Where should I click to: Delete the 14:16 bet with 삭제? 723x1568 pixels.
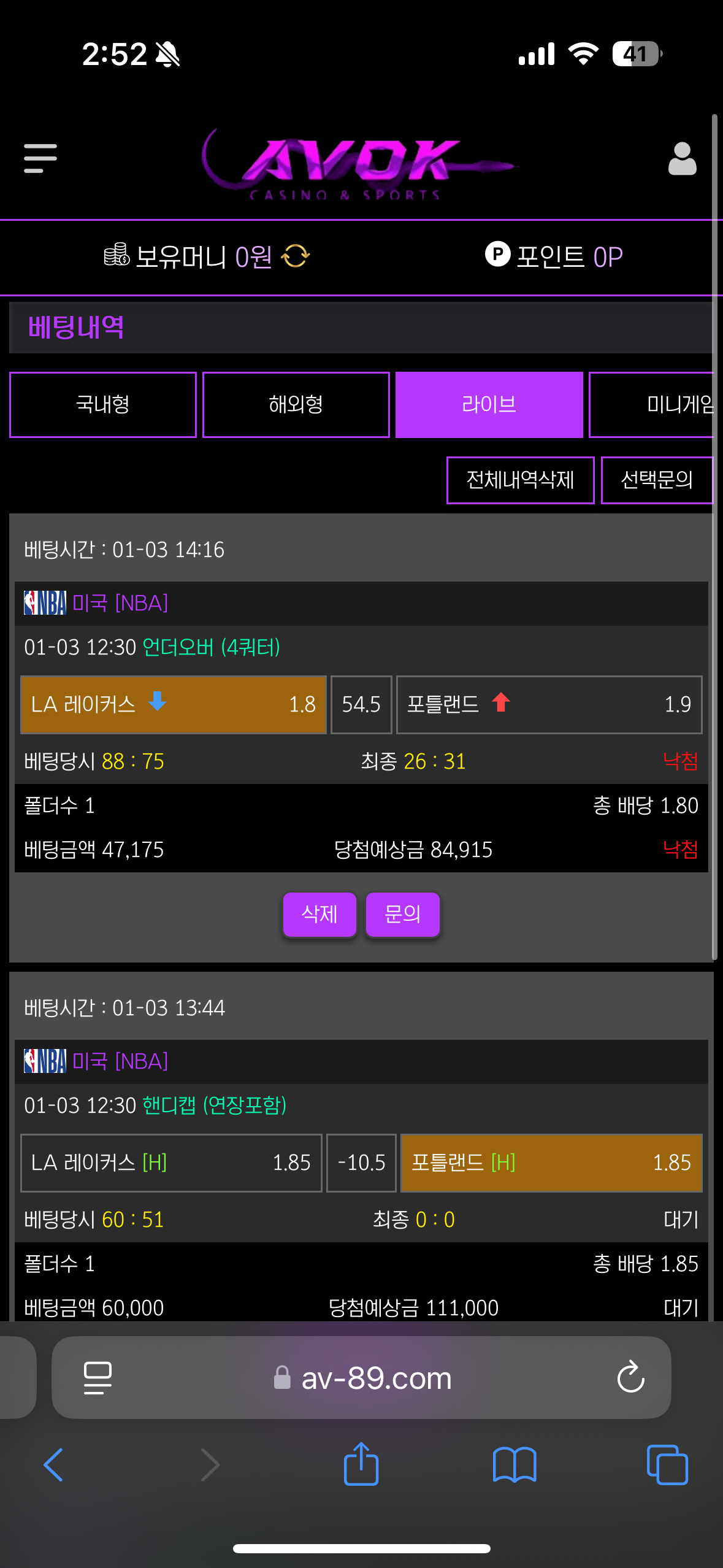[319, 914]
